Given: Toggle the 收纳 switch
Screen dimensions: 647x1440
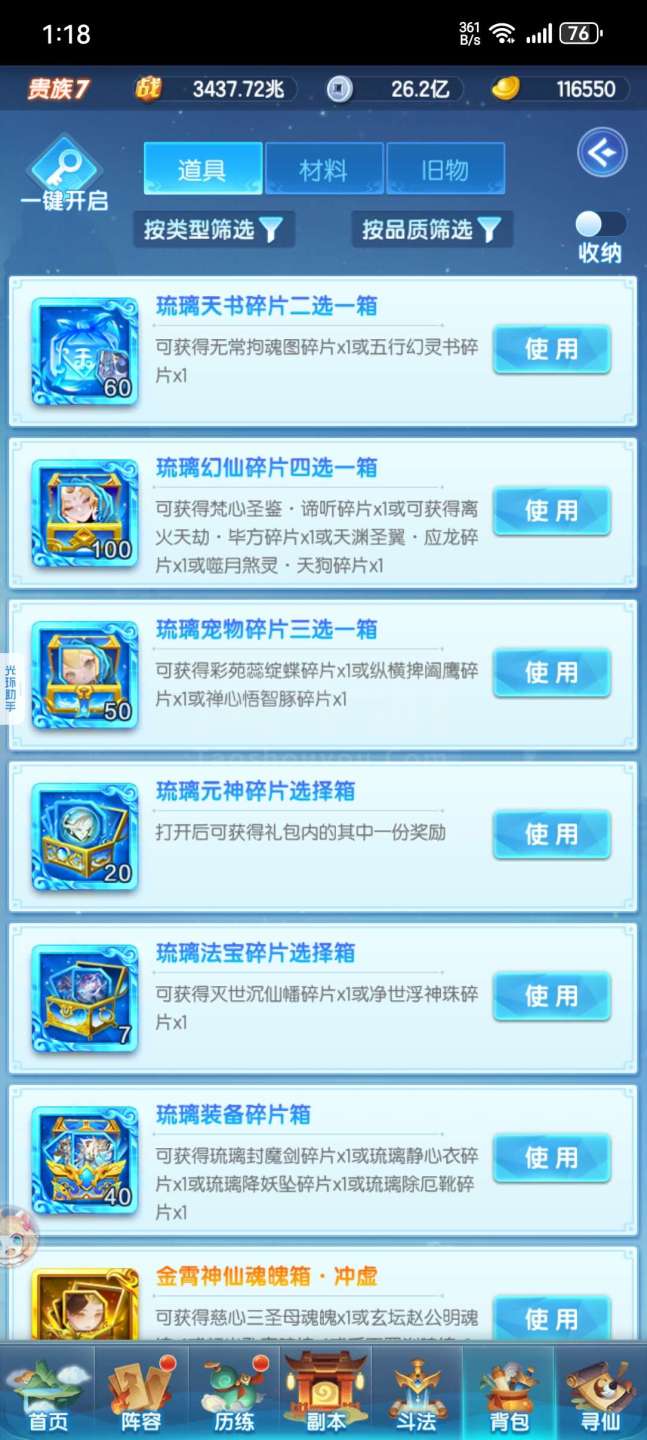Looking at the screenshot, I should pyautogui.click(x=601, y=223).
